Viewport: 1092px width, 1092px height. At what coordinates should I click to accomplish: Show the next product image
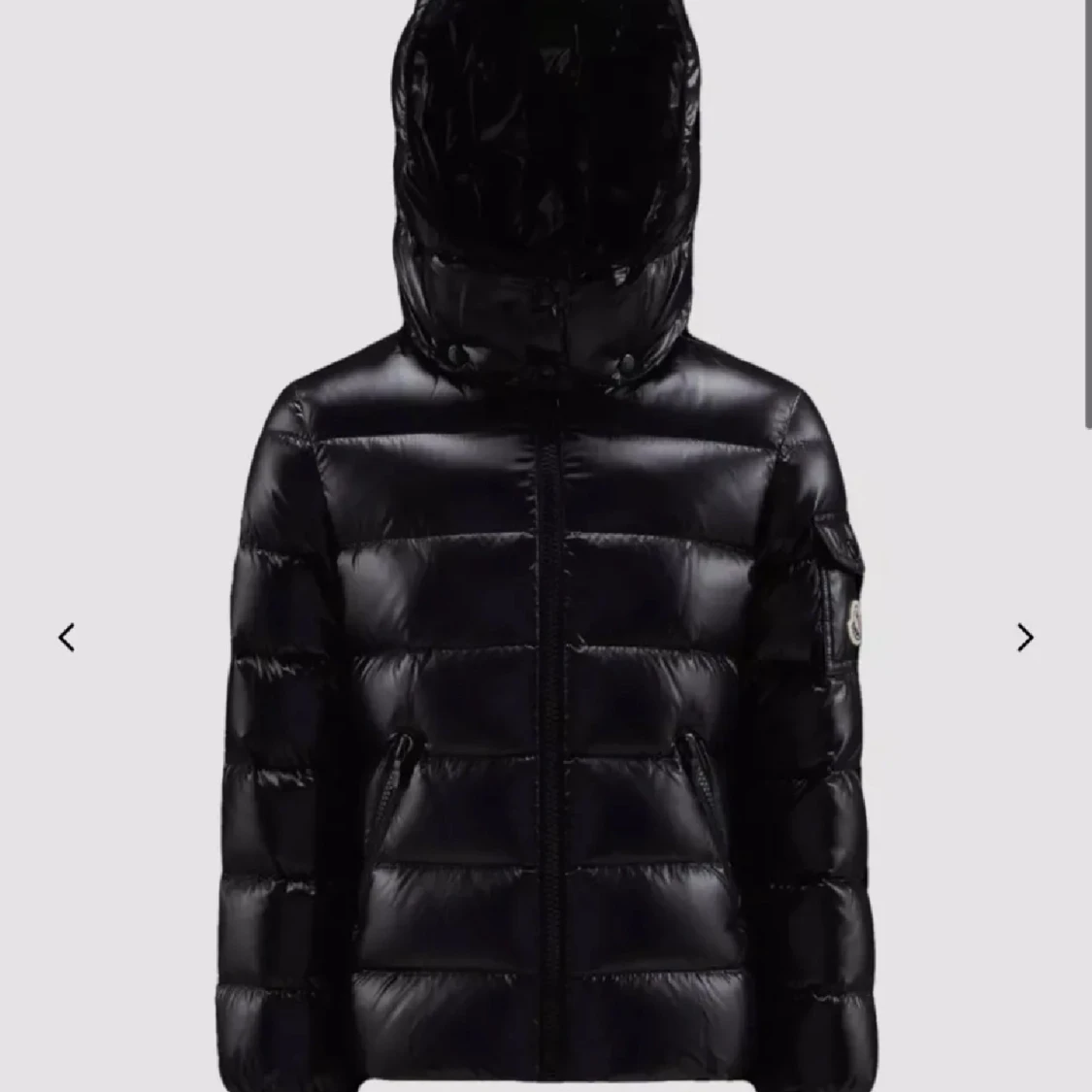click(1025, 638)
